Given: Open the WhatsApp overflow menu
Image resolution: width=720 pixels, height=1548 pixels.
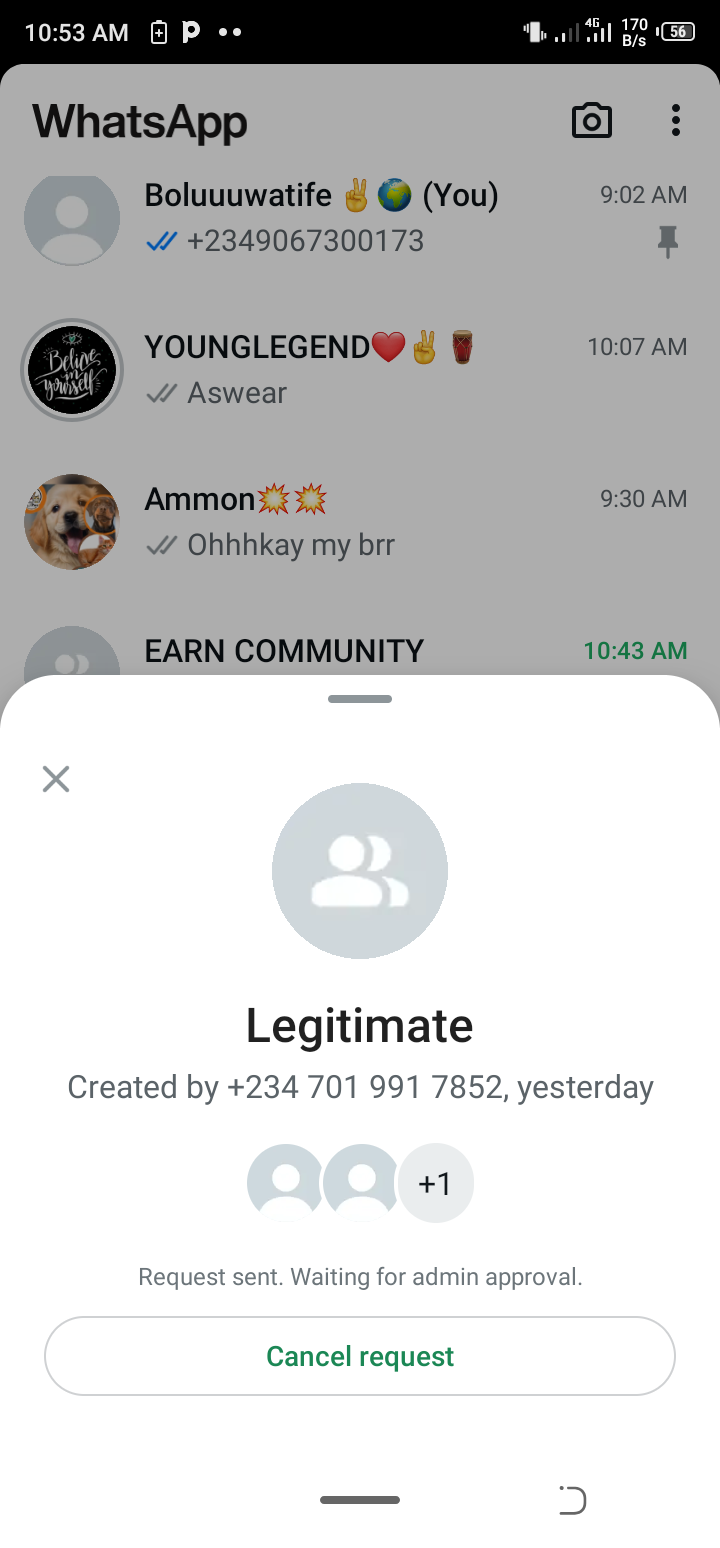Looking at the screenshot, I should [x=676, y=121].
